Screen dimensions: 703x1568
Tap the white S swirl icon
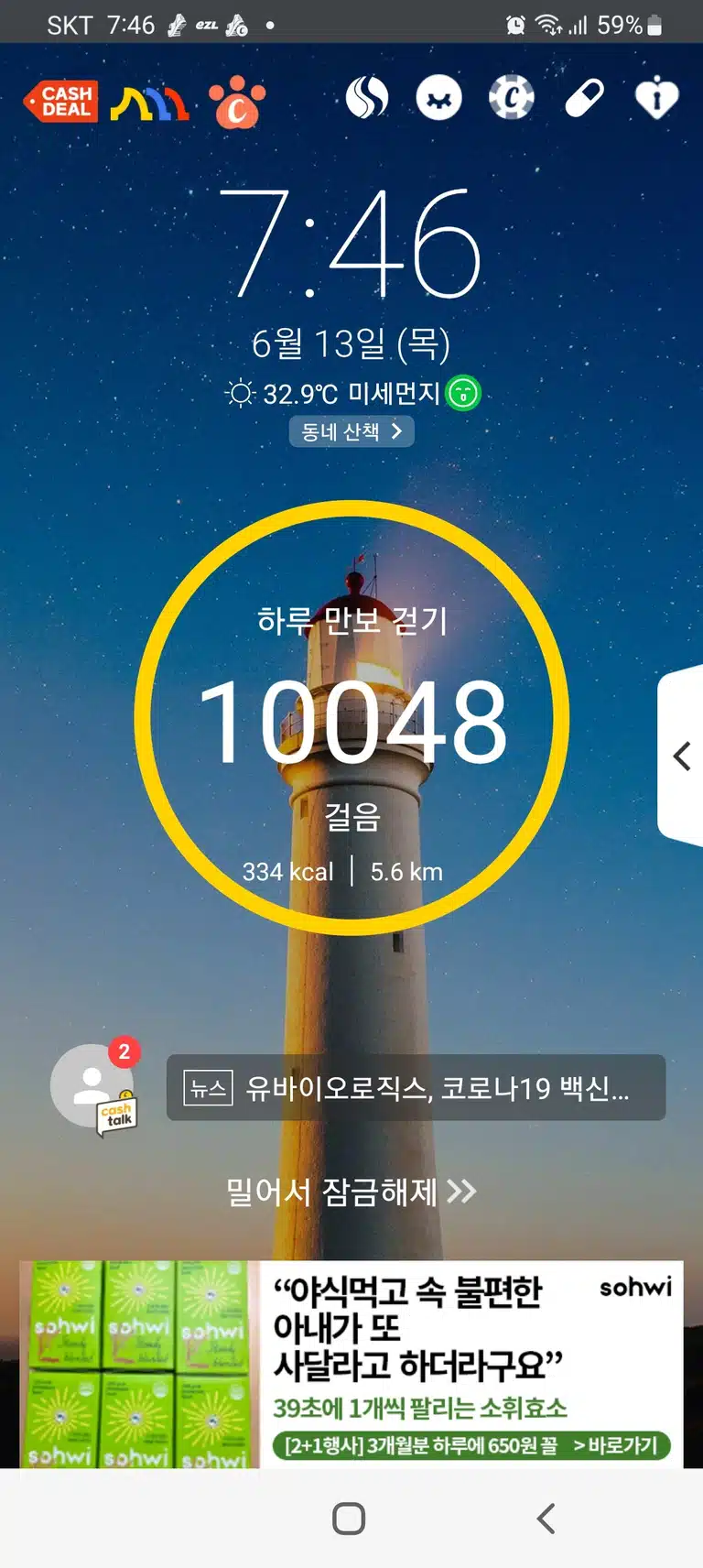pos(367,98)
